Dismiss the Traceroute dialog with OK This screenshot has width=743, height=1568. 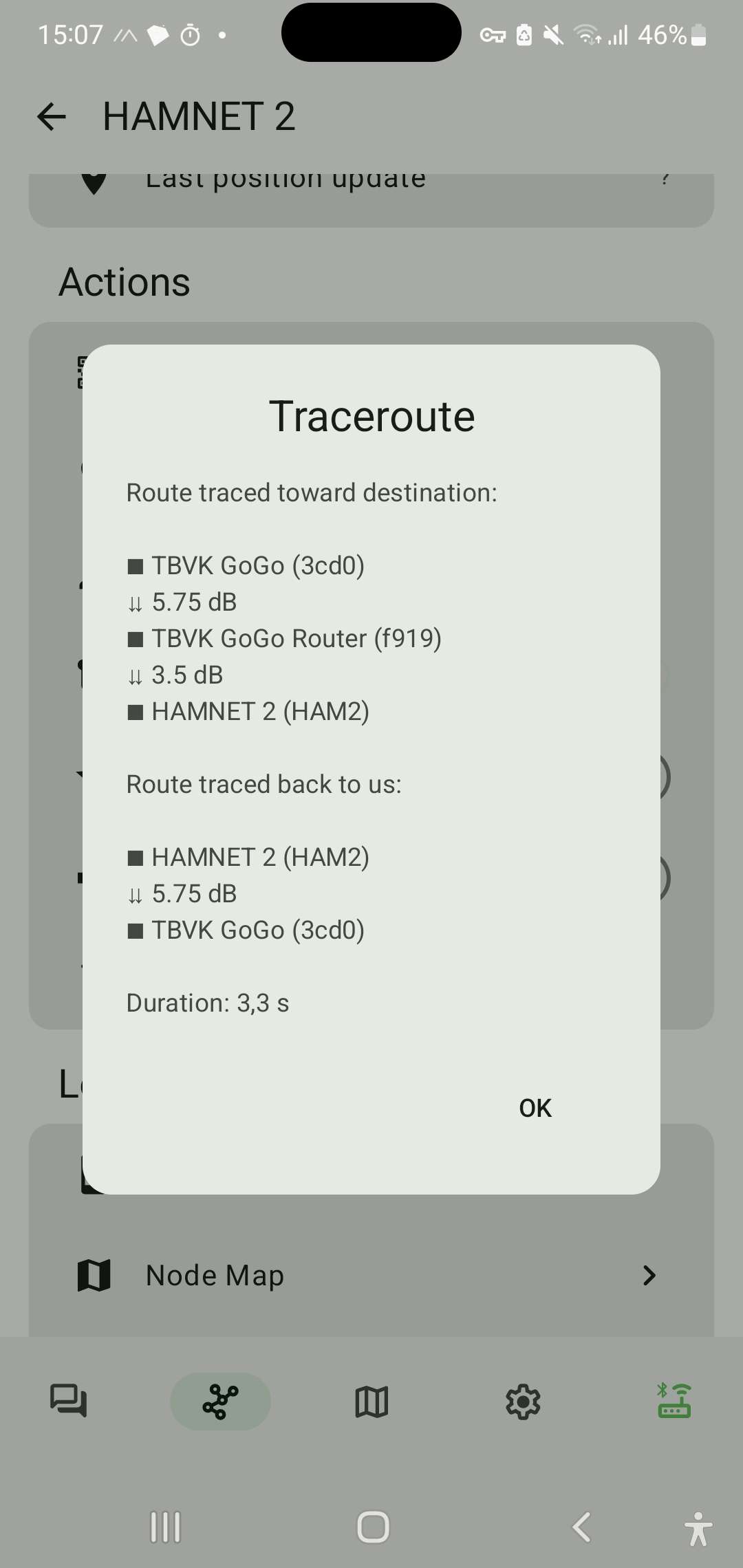click(535, 1108)
